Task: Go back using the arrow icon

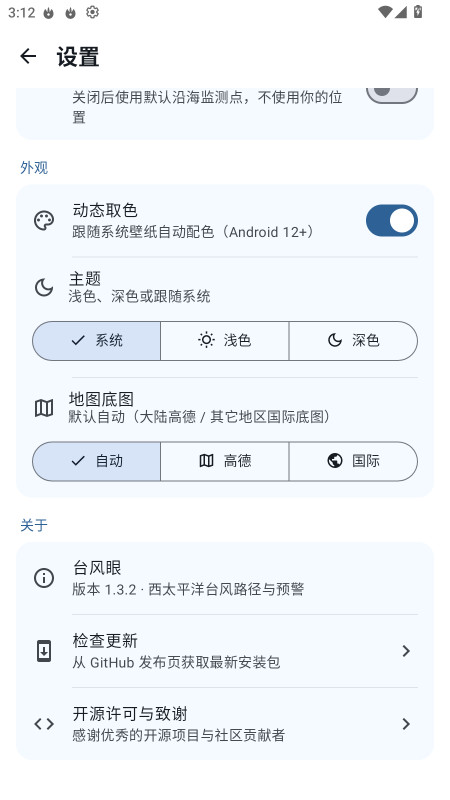Action: [28, 56]
